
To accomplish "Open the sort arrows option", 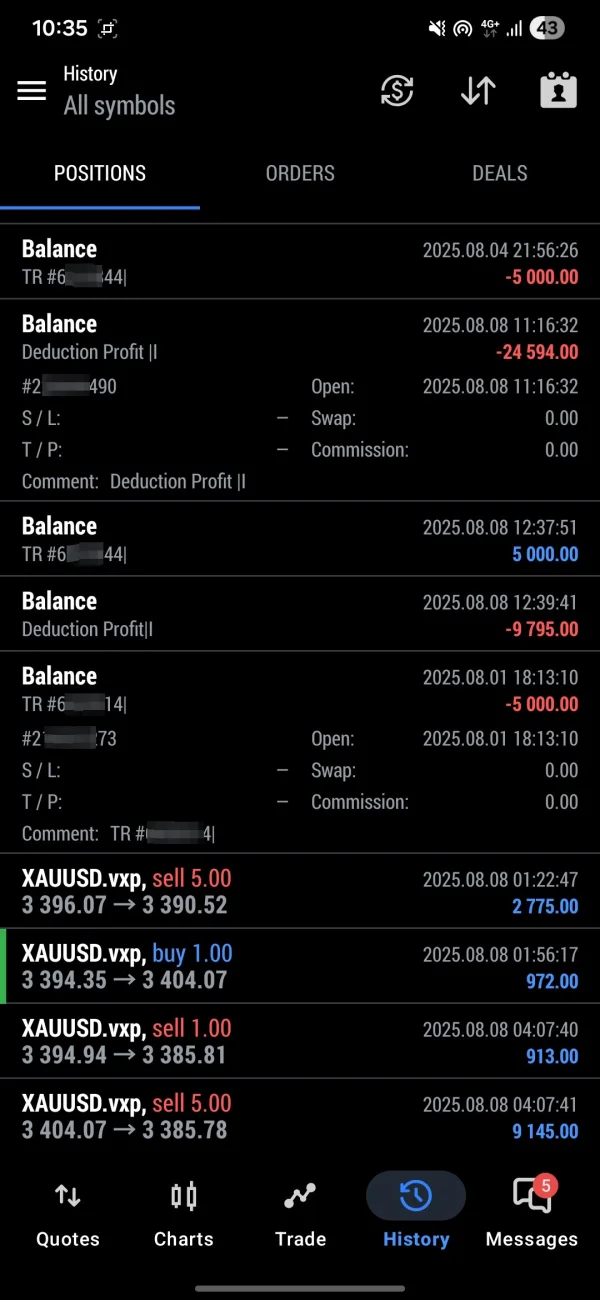I will [478, 91].
